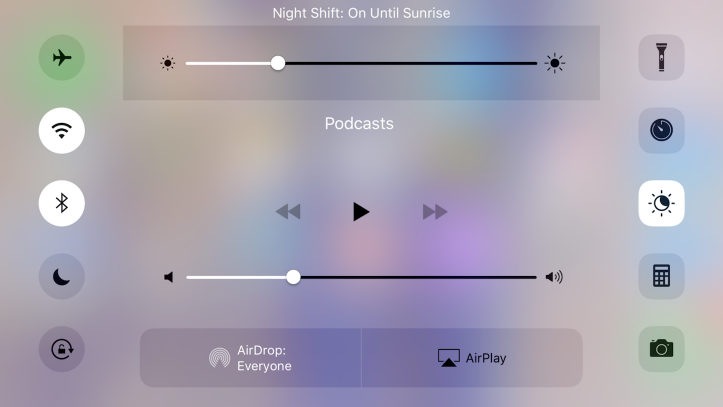Skip ahead with fast-forward button
The height and width of the screenshot is (407, 723).
point(435,211)
